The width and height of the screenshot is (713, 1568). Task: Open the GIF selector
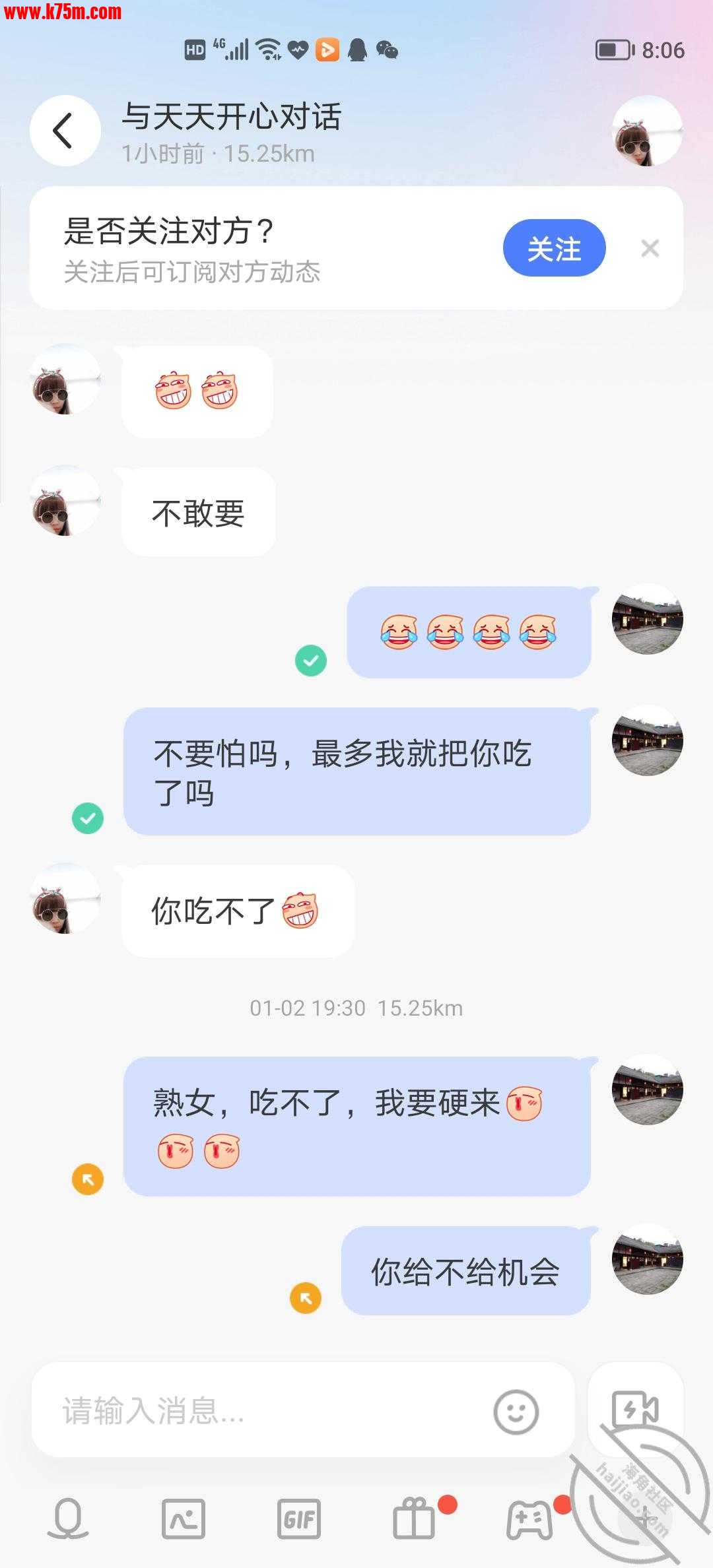(299, 1519)
